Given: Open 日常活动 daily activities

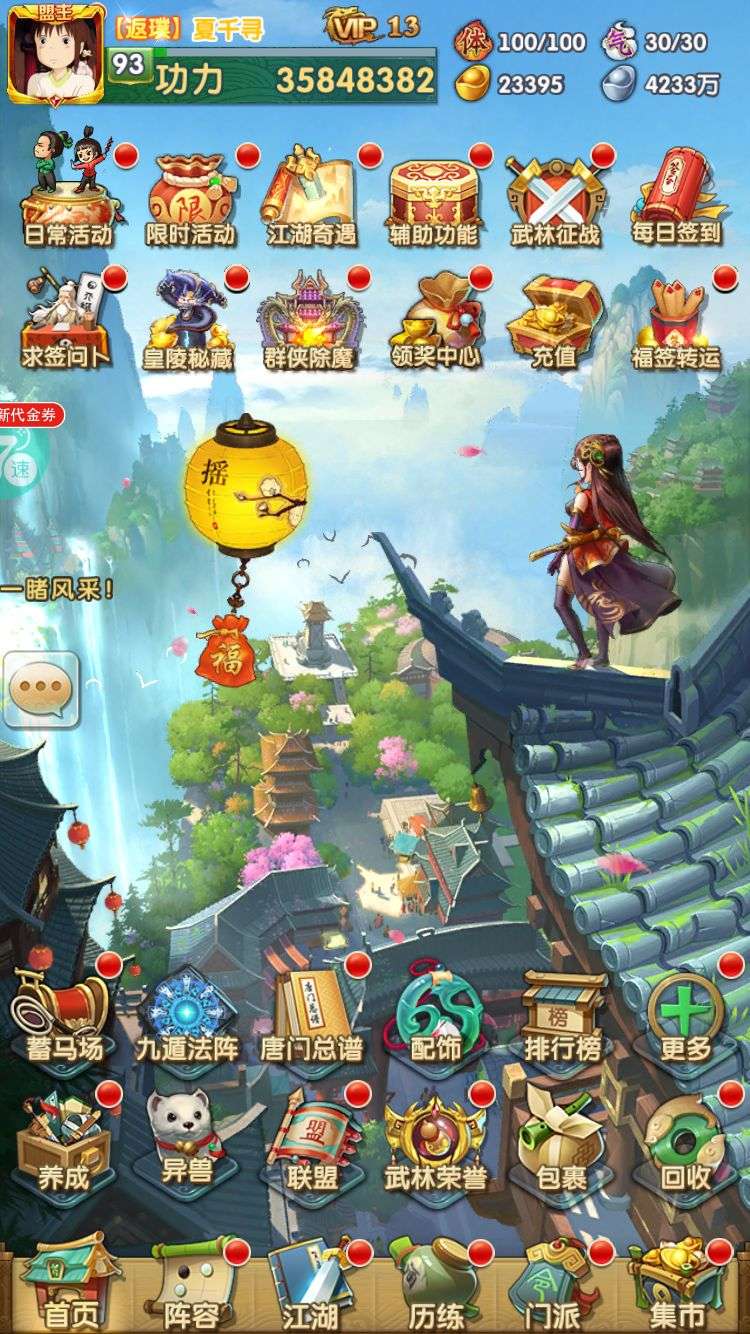Looking at the screenshot, I should click(x=70, y=192).
